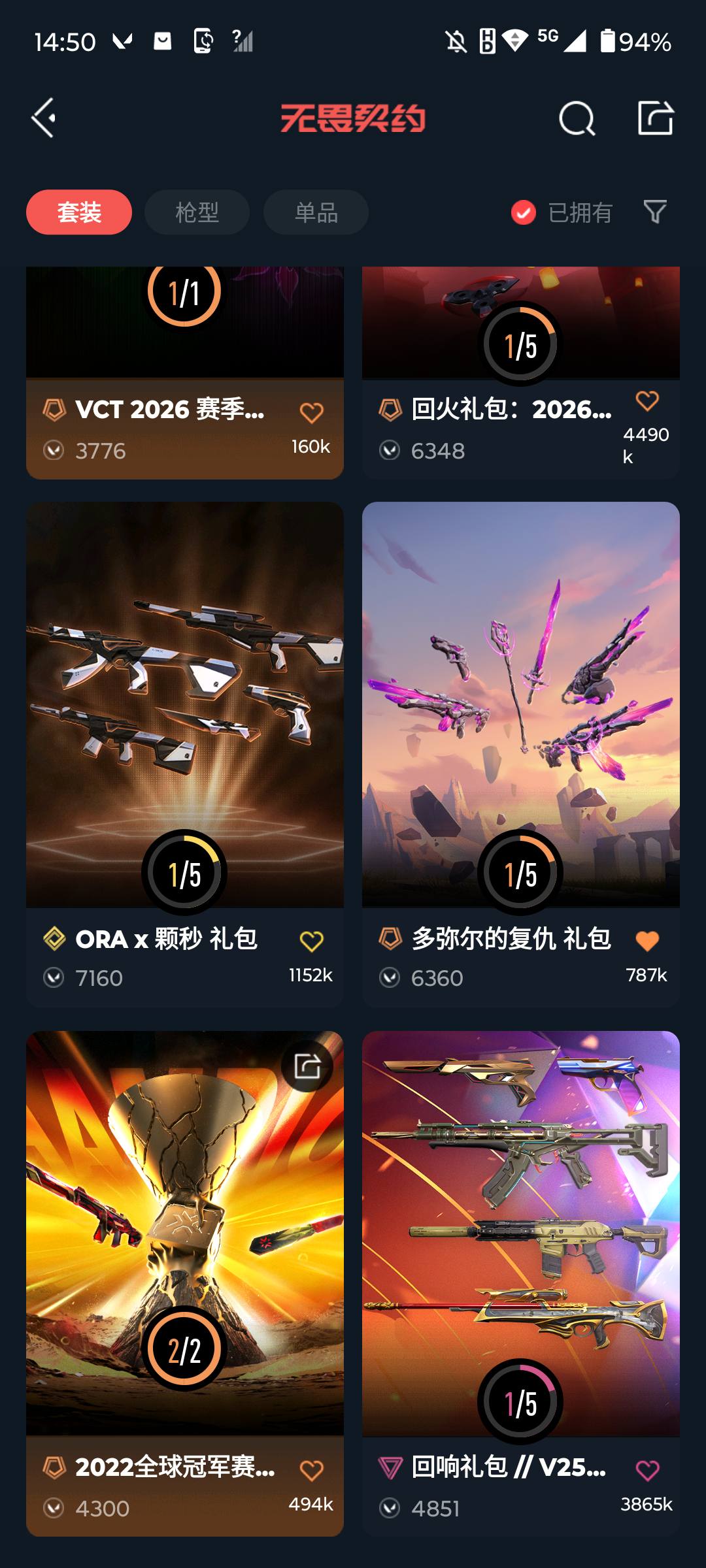Favorite the VCT 2026 赛季 bundle
Screen dimensions: 706x1568
(x=313, y=412)
